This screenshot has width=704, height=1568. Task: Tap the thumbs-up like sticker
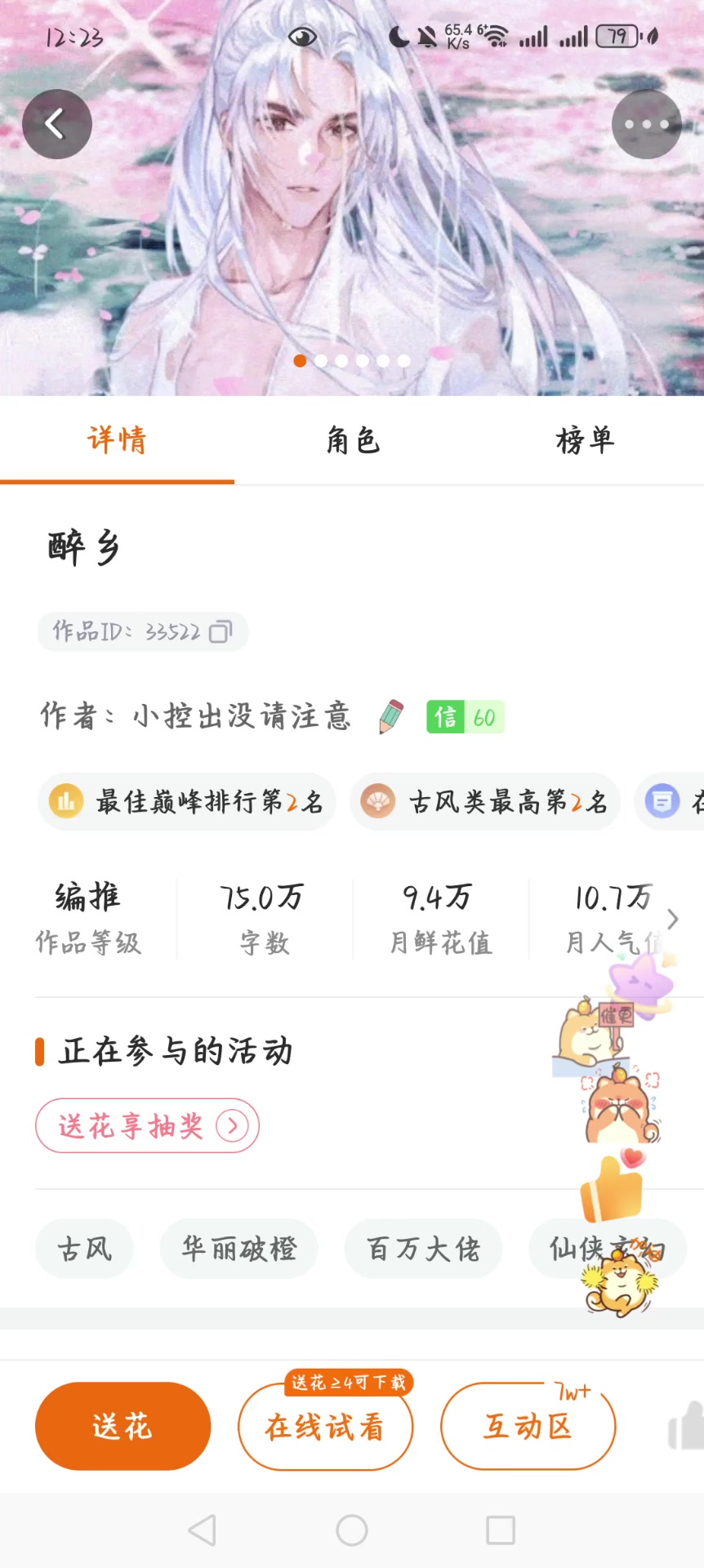coord(613,1187)
